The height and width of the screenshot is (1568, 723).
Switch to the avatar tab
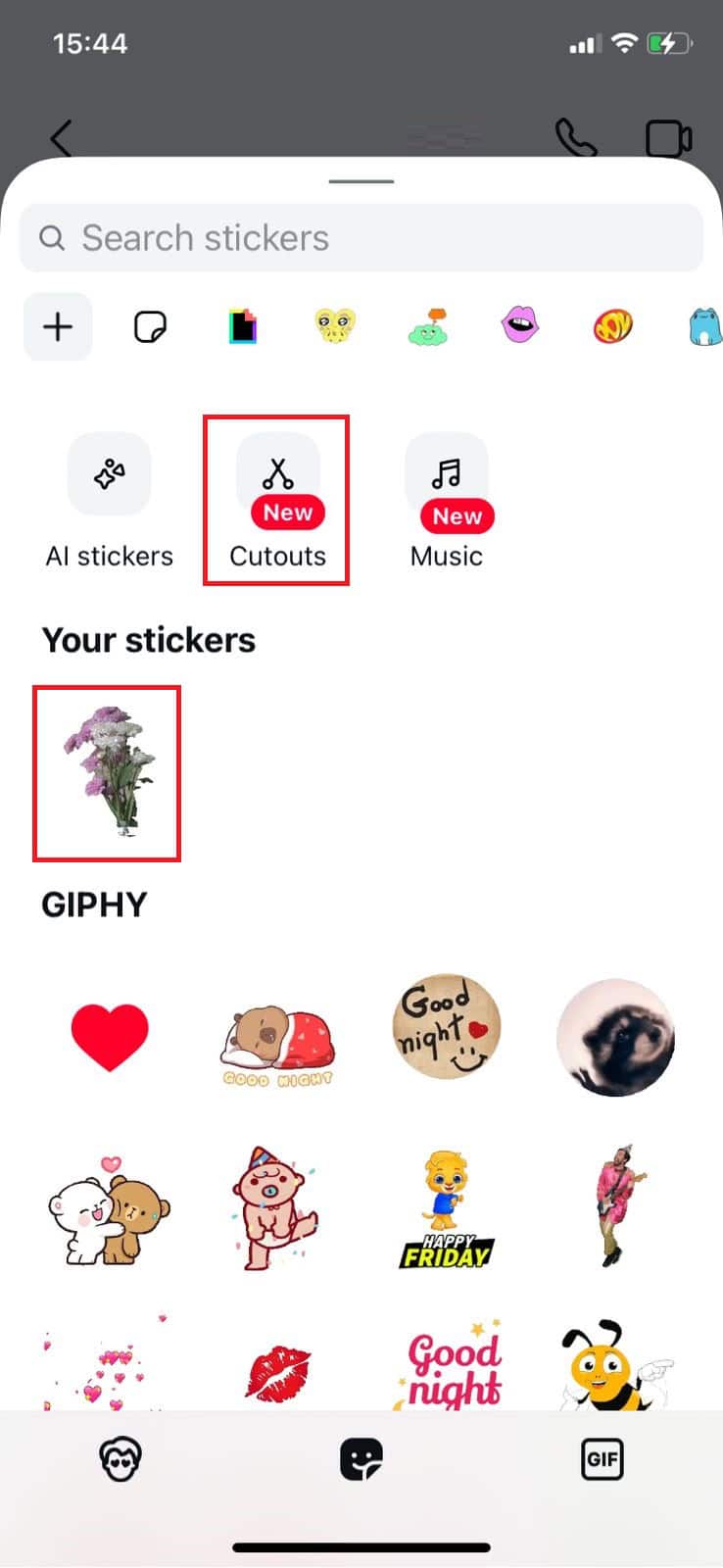120,1460
